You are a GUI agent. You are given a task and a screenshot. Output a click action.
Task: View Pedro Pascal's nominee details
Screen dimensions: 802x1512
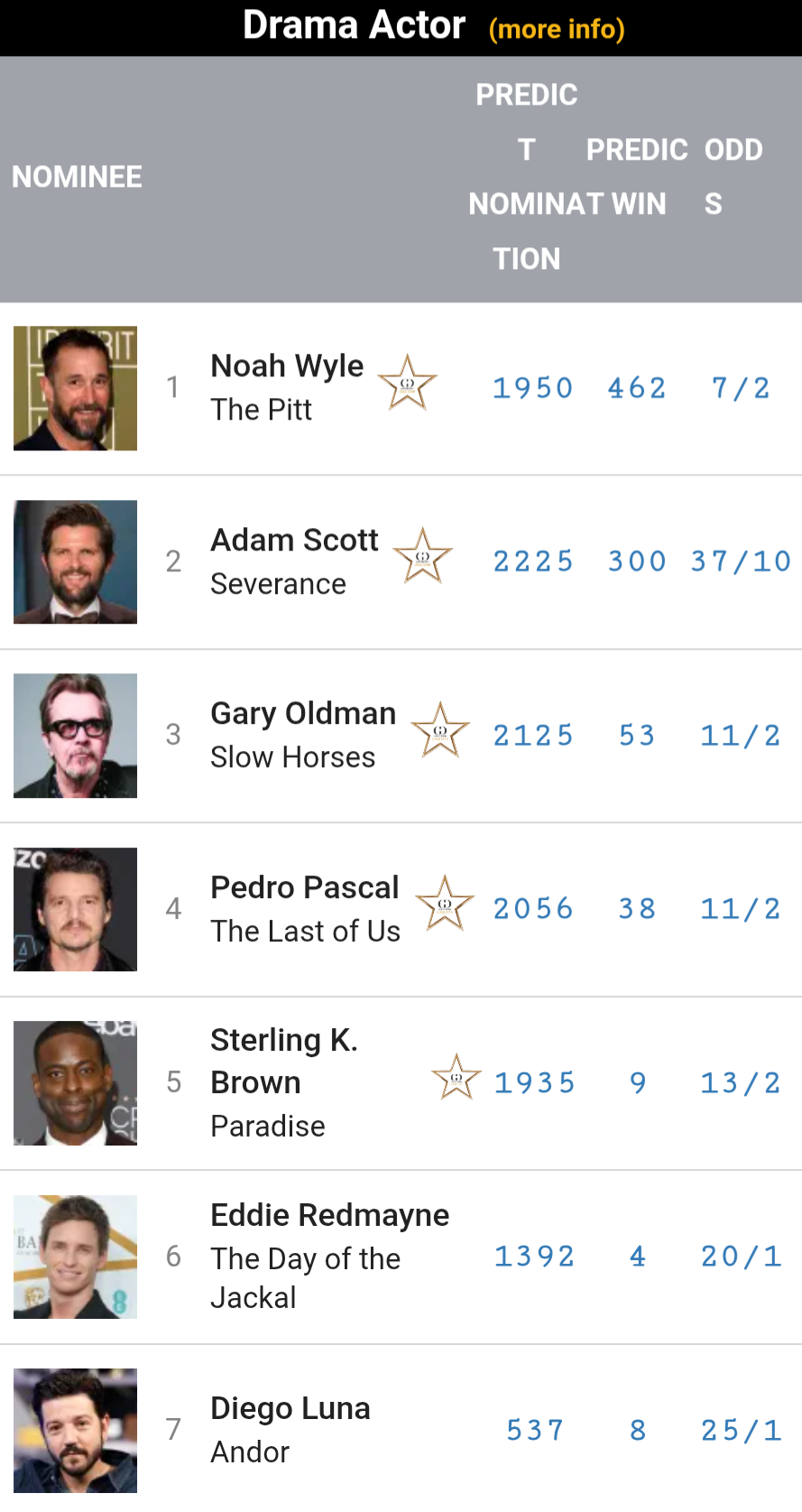[x=304, y=887]
